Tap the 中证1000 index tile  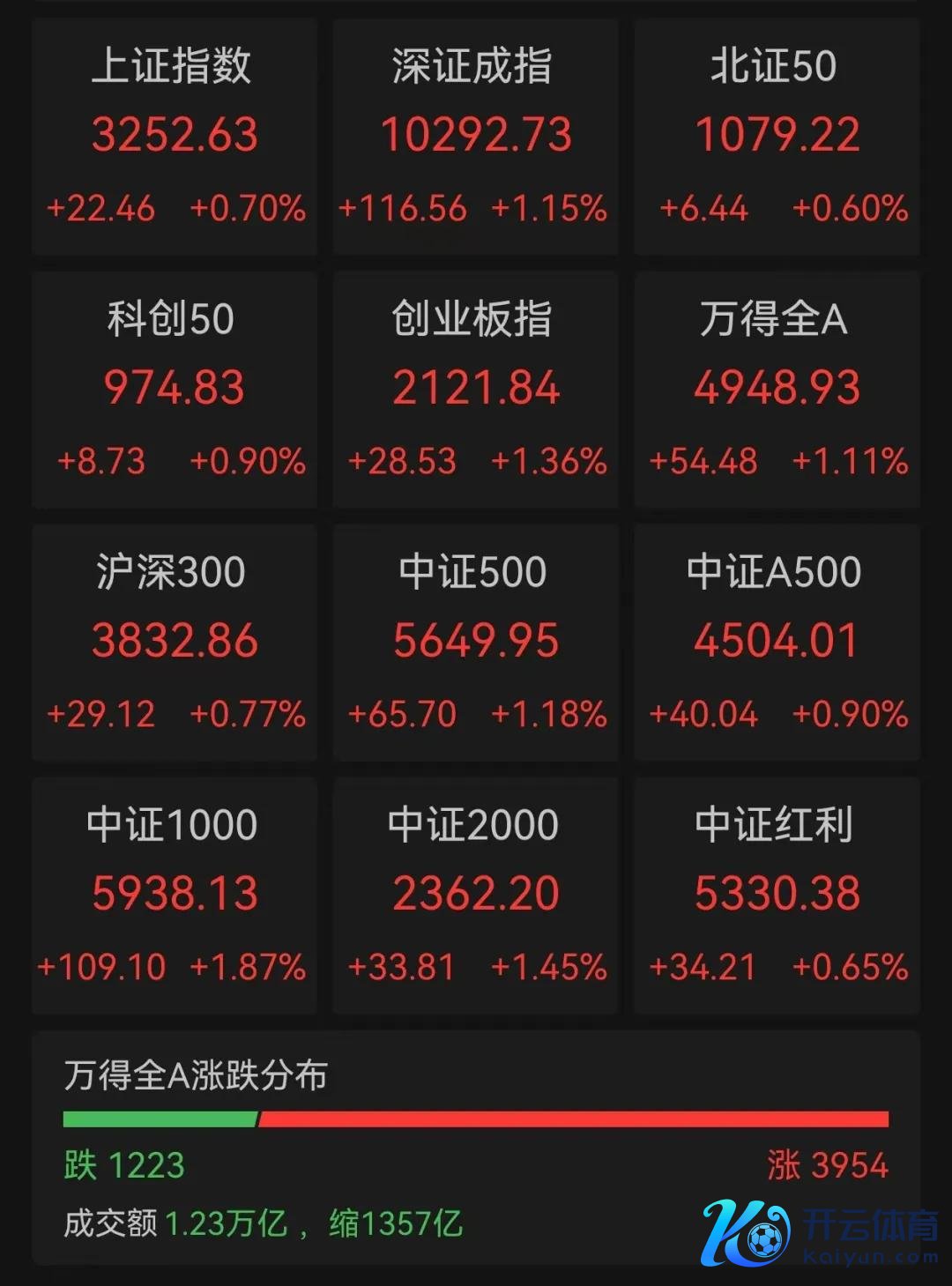(175, 896)
